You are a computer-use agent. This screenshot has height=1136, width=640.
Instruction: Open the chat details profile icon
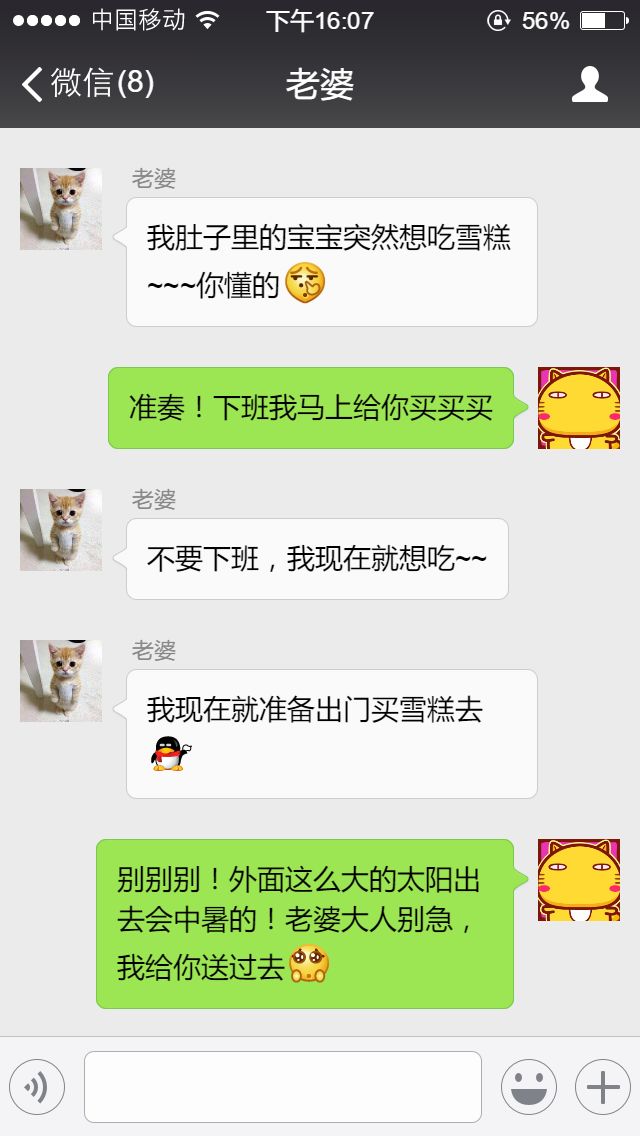pos(589,85)
